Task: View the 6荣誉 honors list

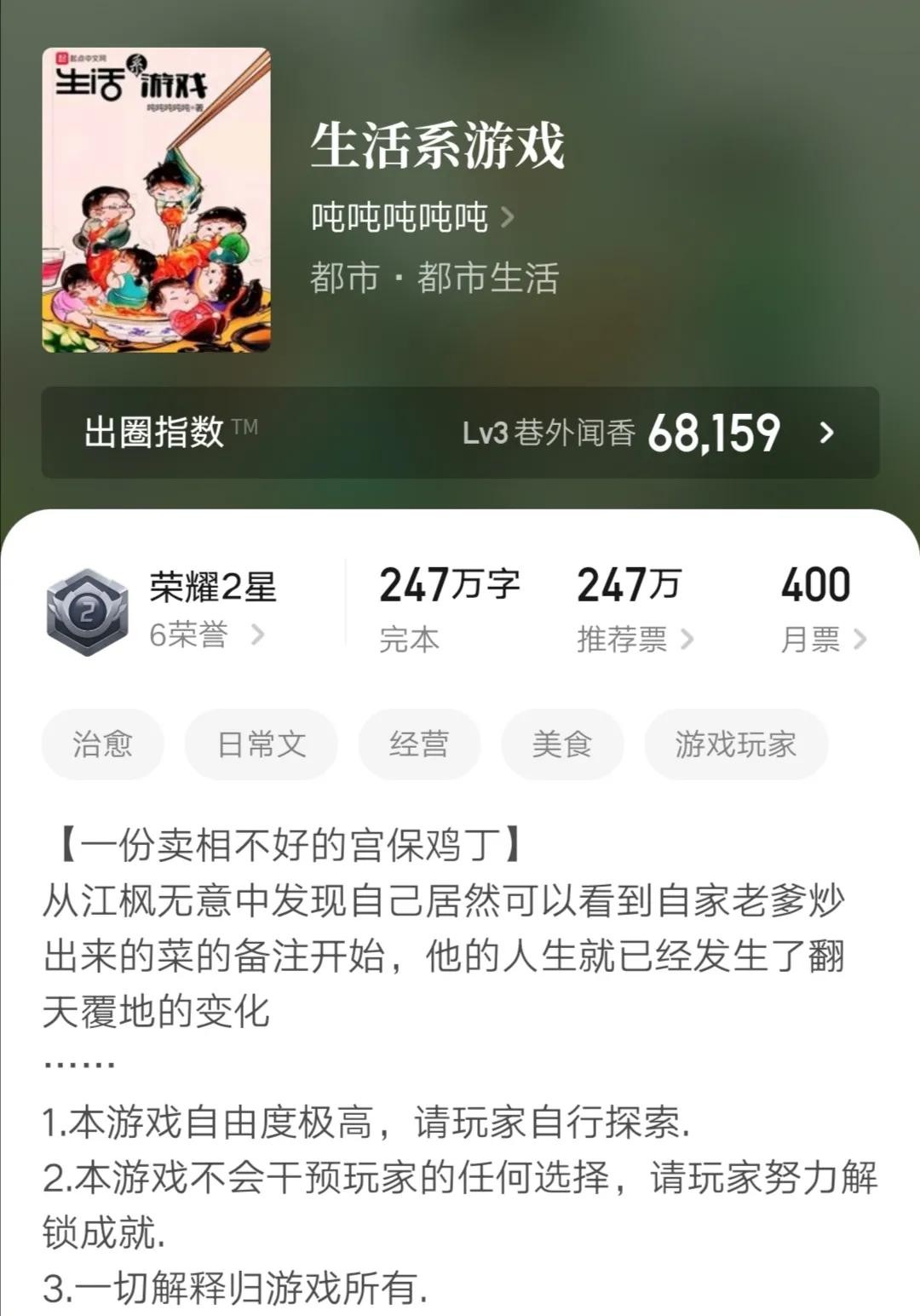Action: click(x=205, y=635)
